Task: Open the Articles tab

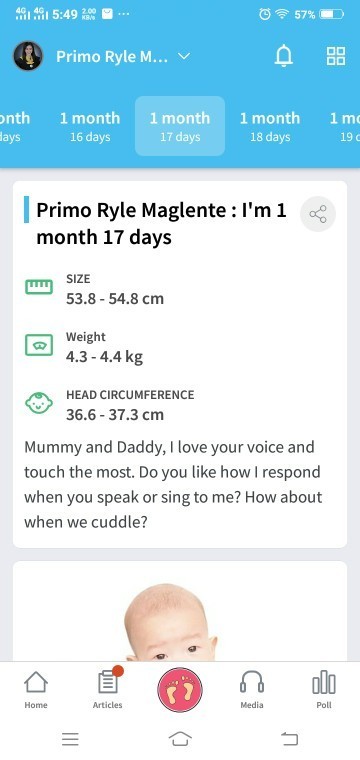Action: point(108,690)
